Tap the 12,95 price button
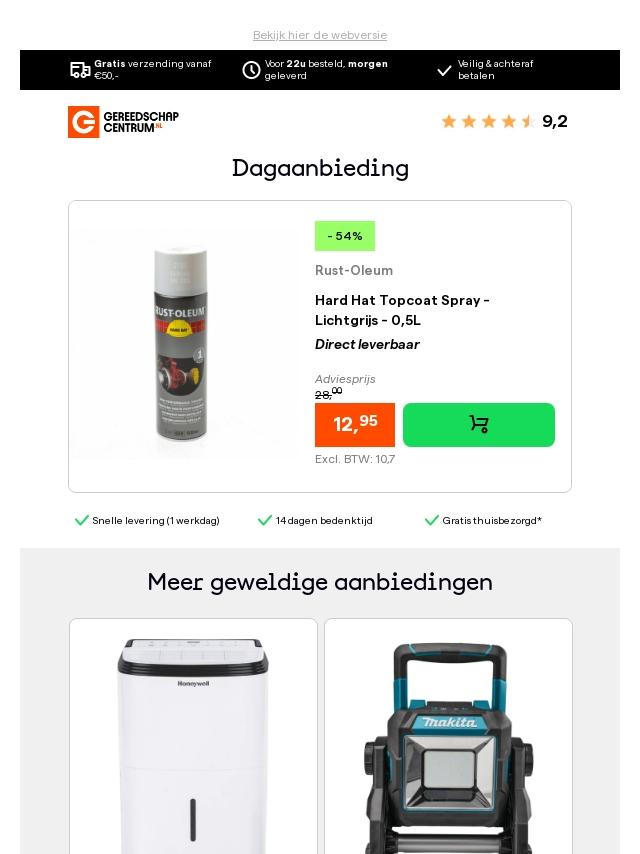 (355, 425)
